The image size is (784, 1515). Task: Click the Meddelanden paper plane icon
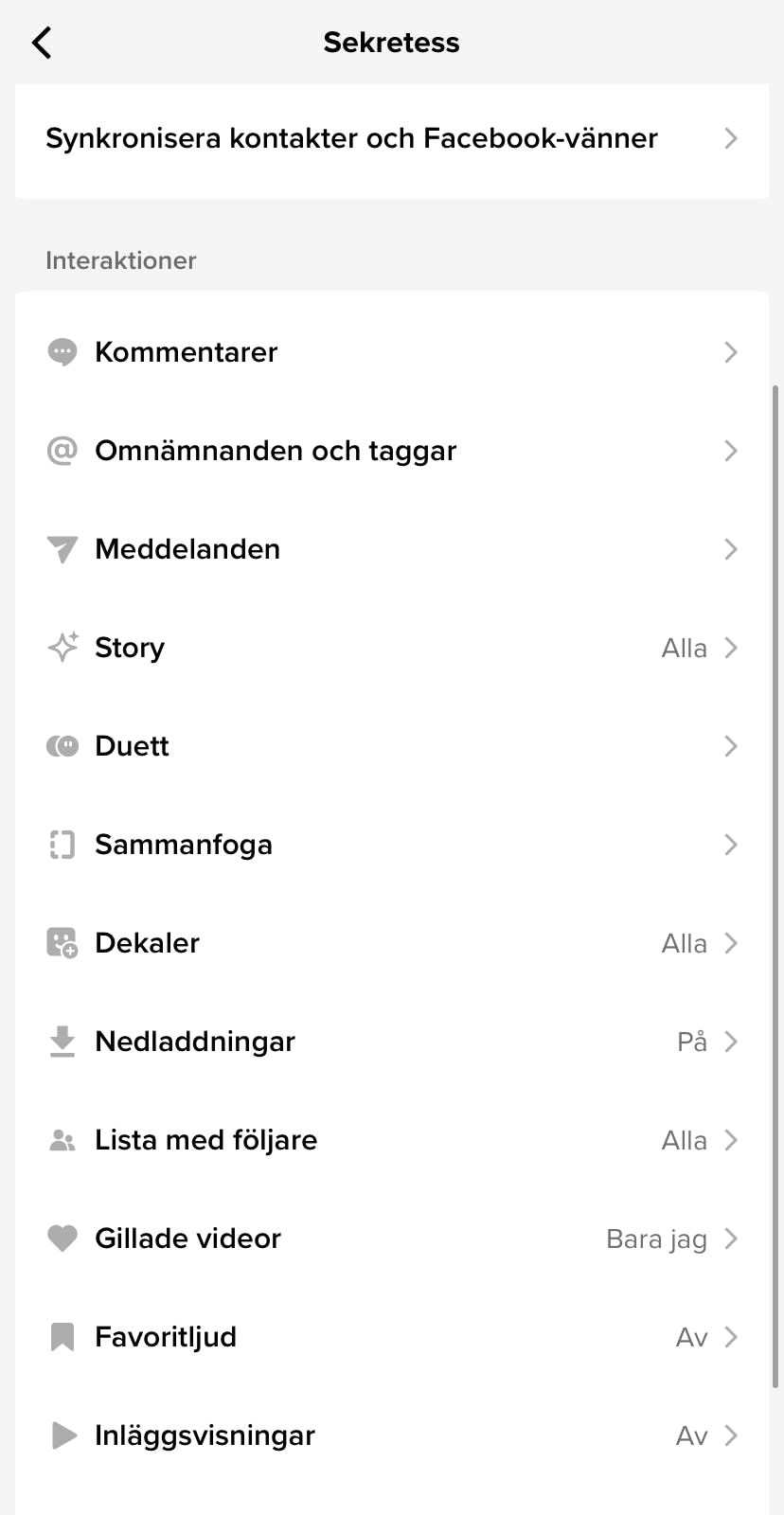pyautogui.click(x=62, y=549)
